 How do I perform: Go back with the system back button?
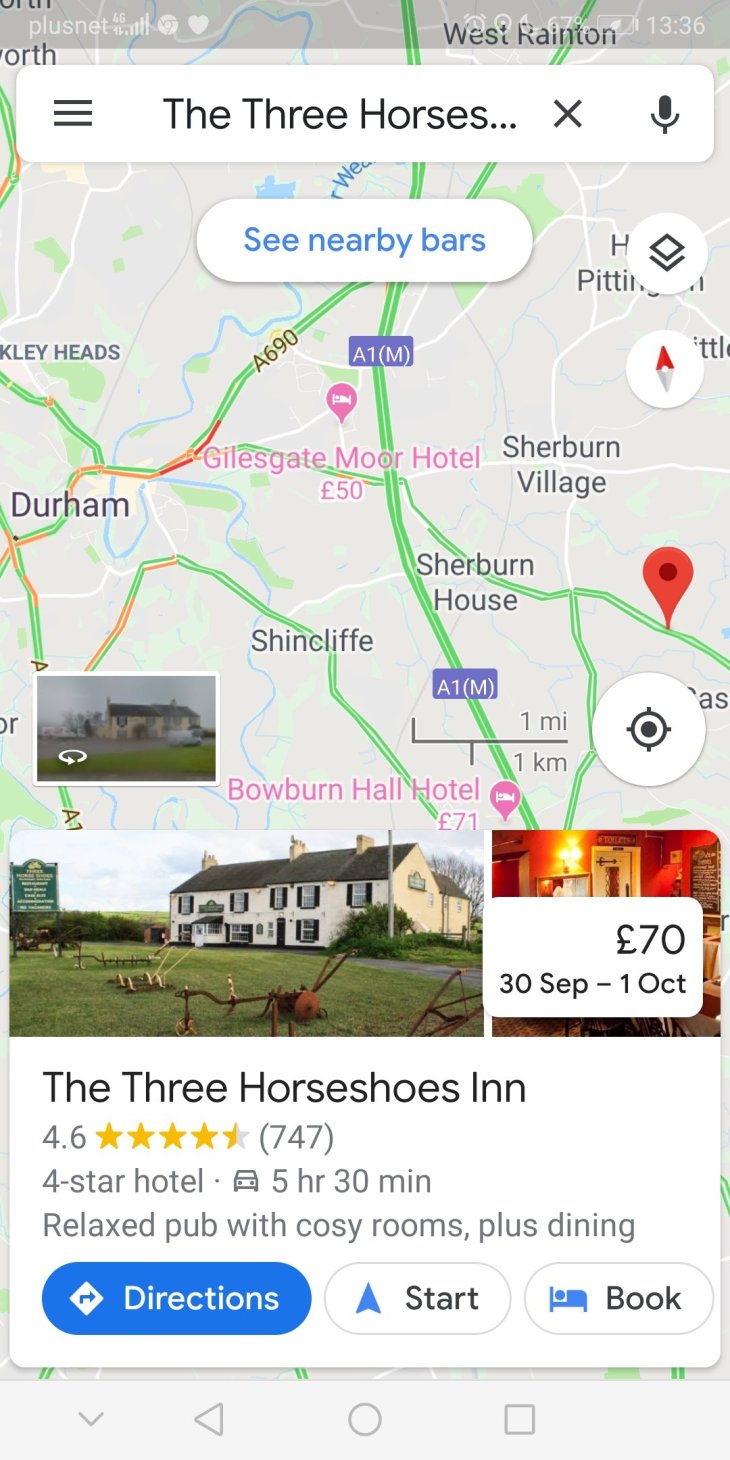[x=209, y=1419]
